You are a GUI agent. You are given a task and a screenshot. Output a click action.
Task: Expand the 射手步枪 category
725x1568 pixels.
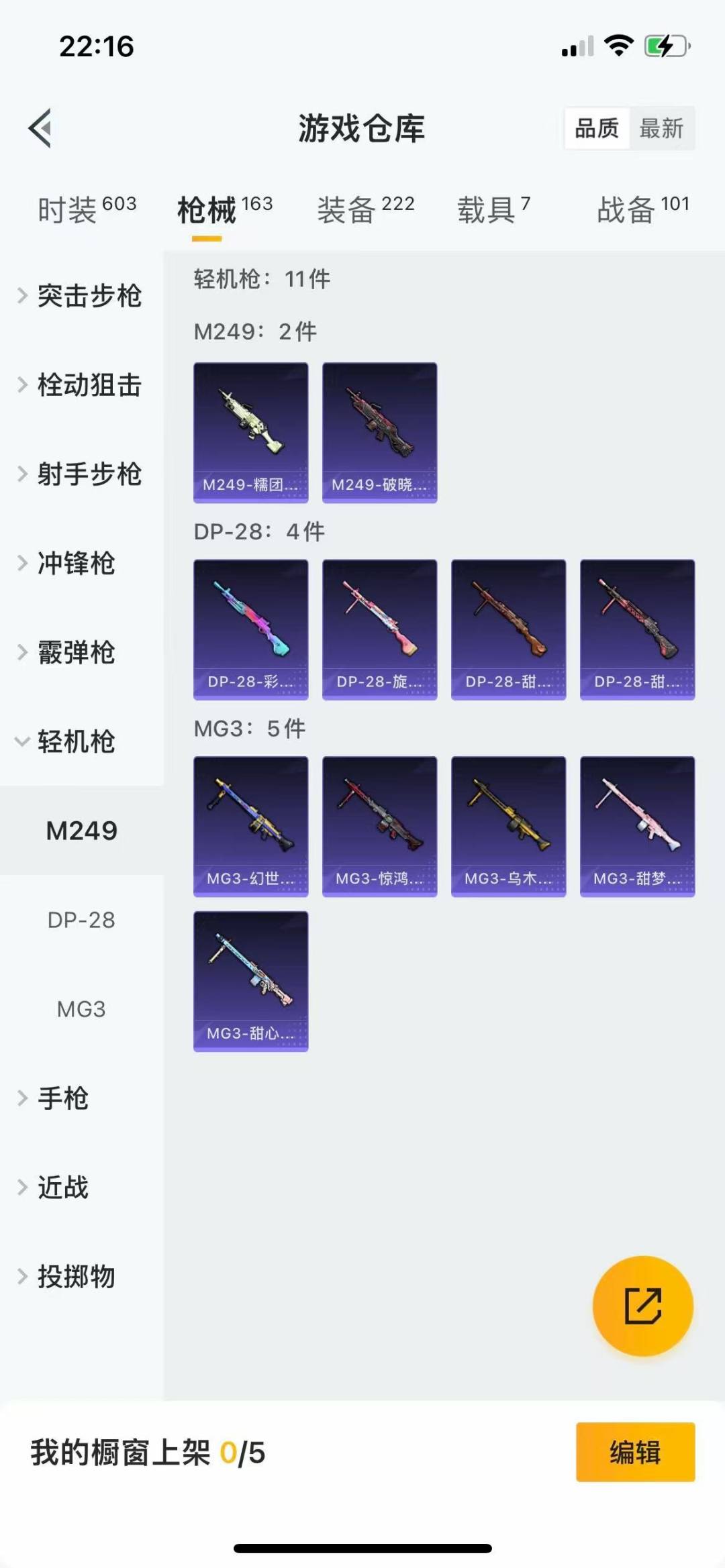pos(81,474)
